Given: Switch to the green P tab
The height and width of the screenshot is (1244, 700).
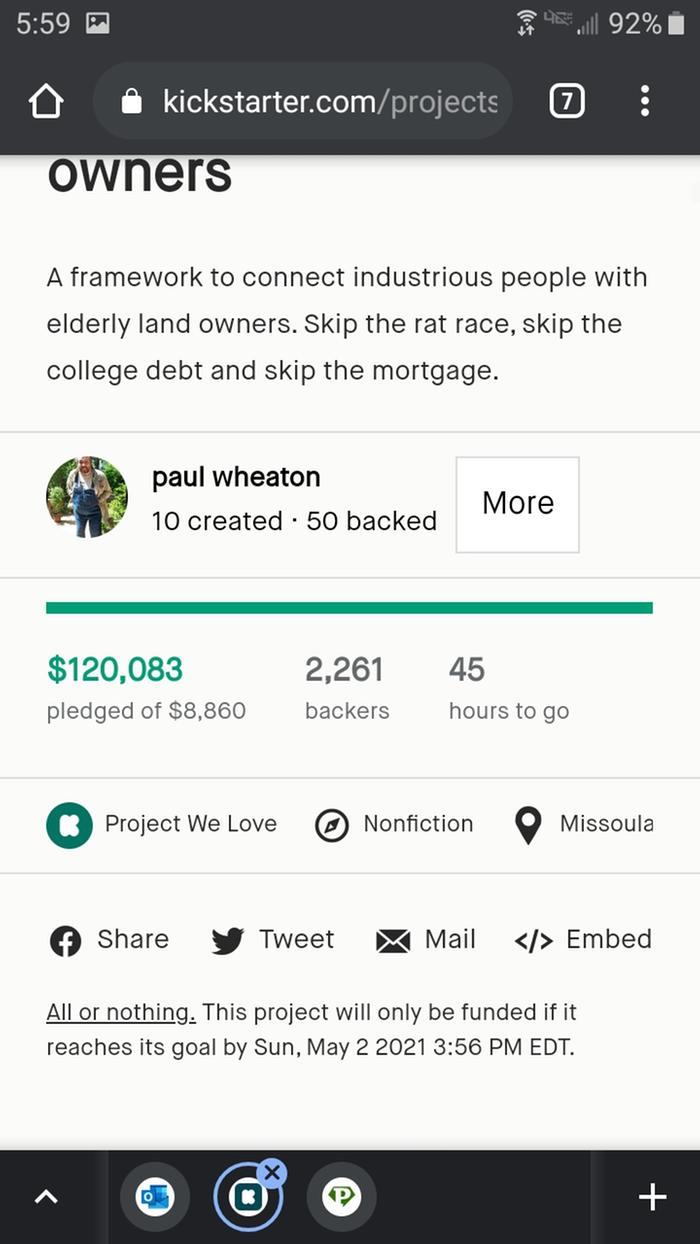Looking at the screenshot, I should coord(341,1197).
